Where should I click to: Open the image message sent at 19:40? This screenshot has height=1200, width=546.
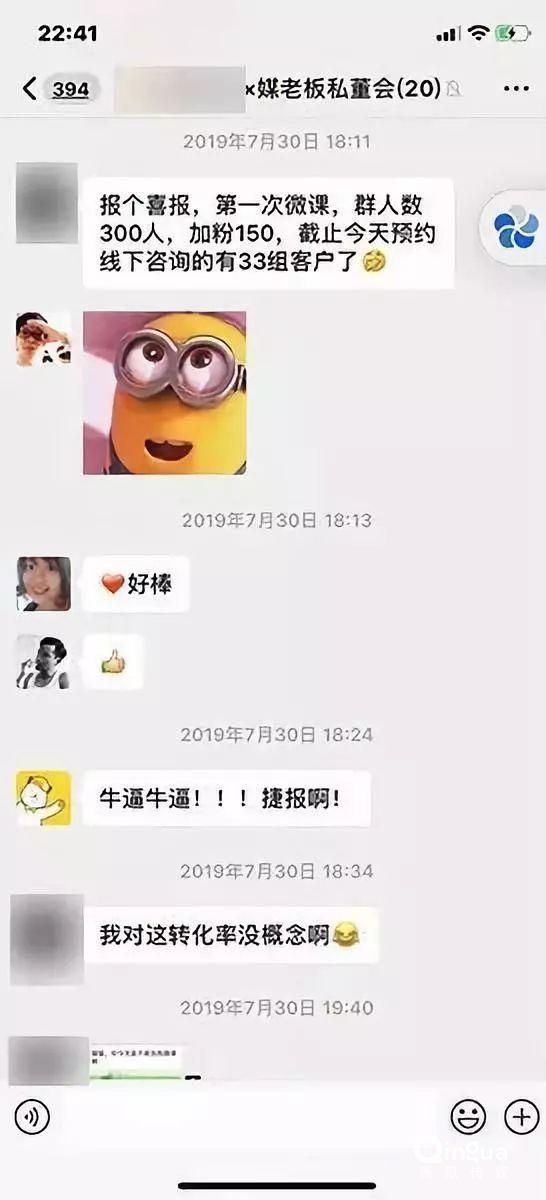pyautogui.click(x=139, y=1061)
